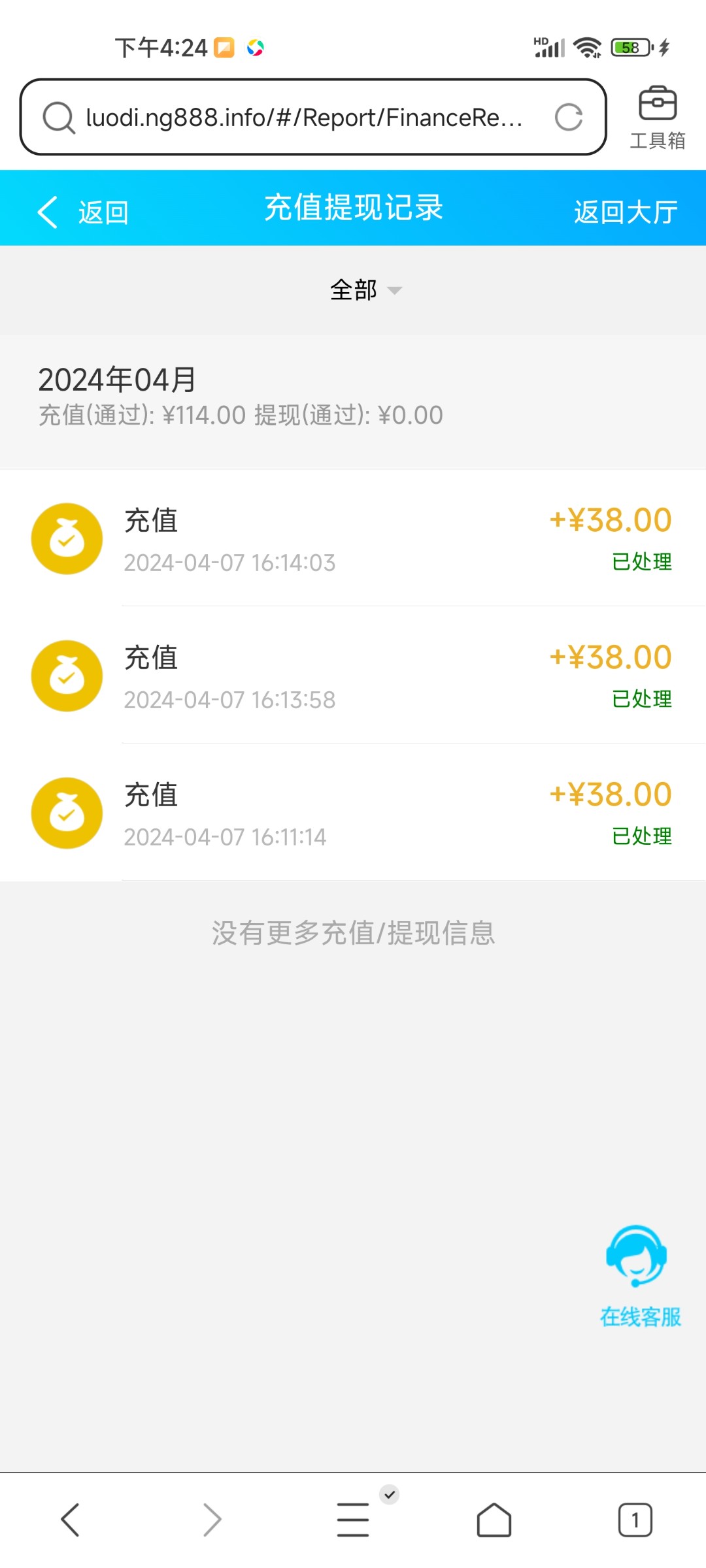Open the browser tabs button showing 1
This screenshot has width=706, height=1568.
(x=635, y=1518)
